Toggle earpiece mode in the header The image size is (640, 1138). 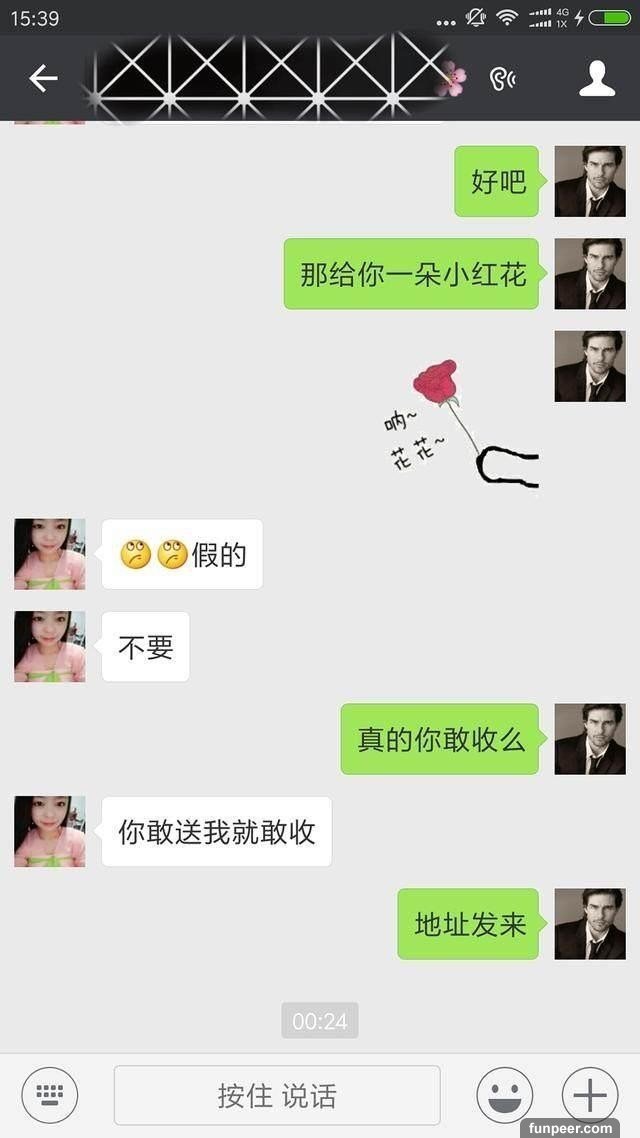503,78
